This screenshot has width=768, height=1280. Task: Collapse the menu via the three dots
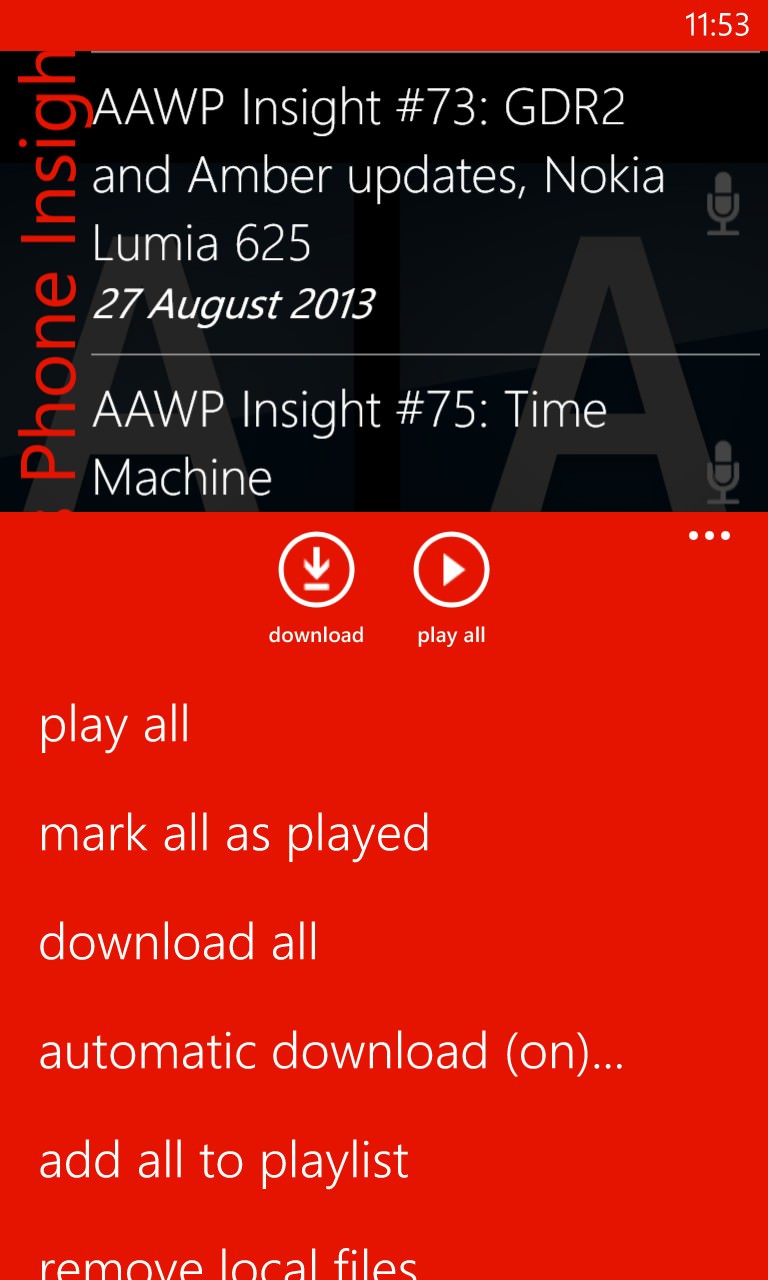pyautogui.click(x=710, y=537)
